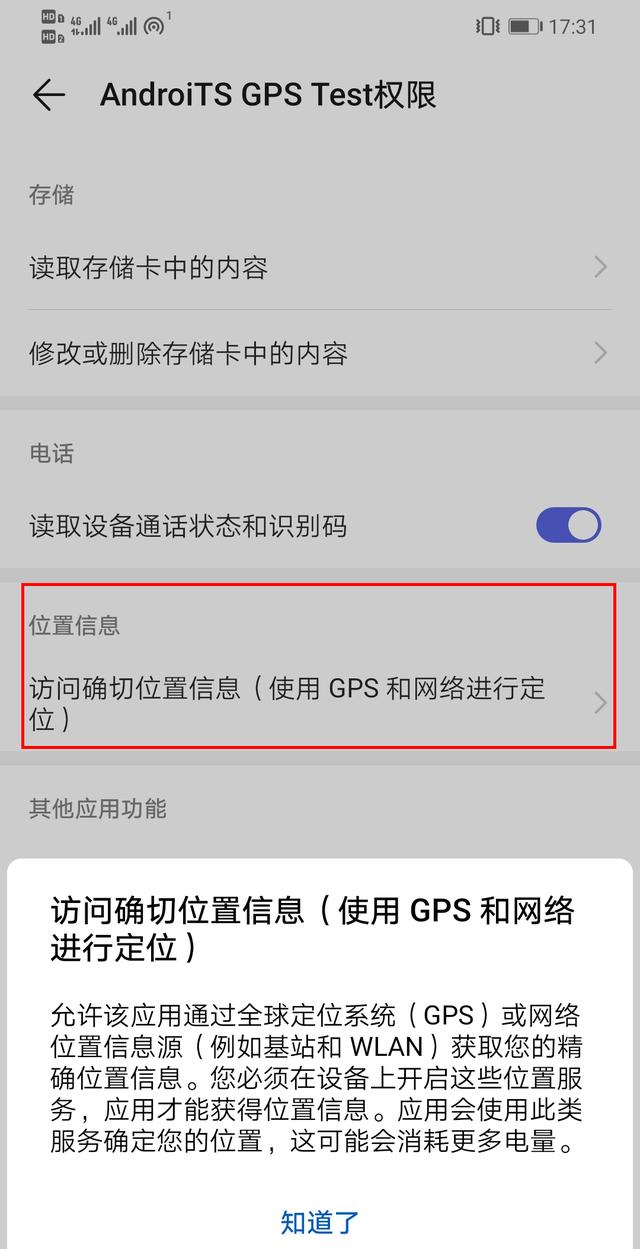
Task: Open 访问确切位置信息 permission row
Action: pyautogui.click(x=320, y=703)
